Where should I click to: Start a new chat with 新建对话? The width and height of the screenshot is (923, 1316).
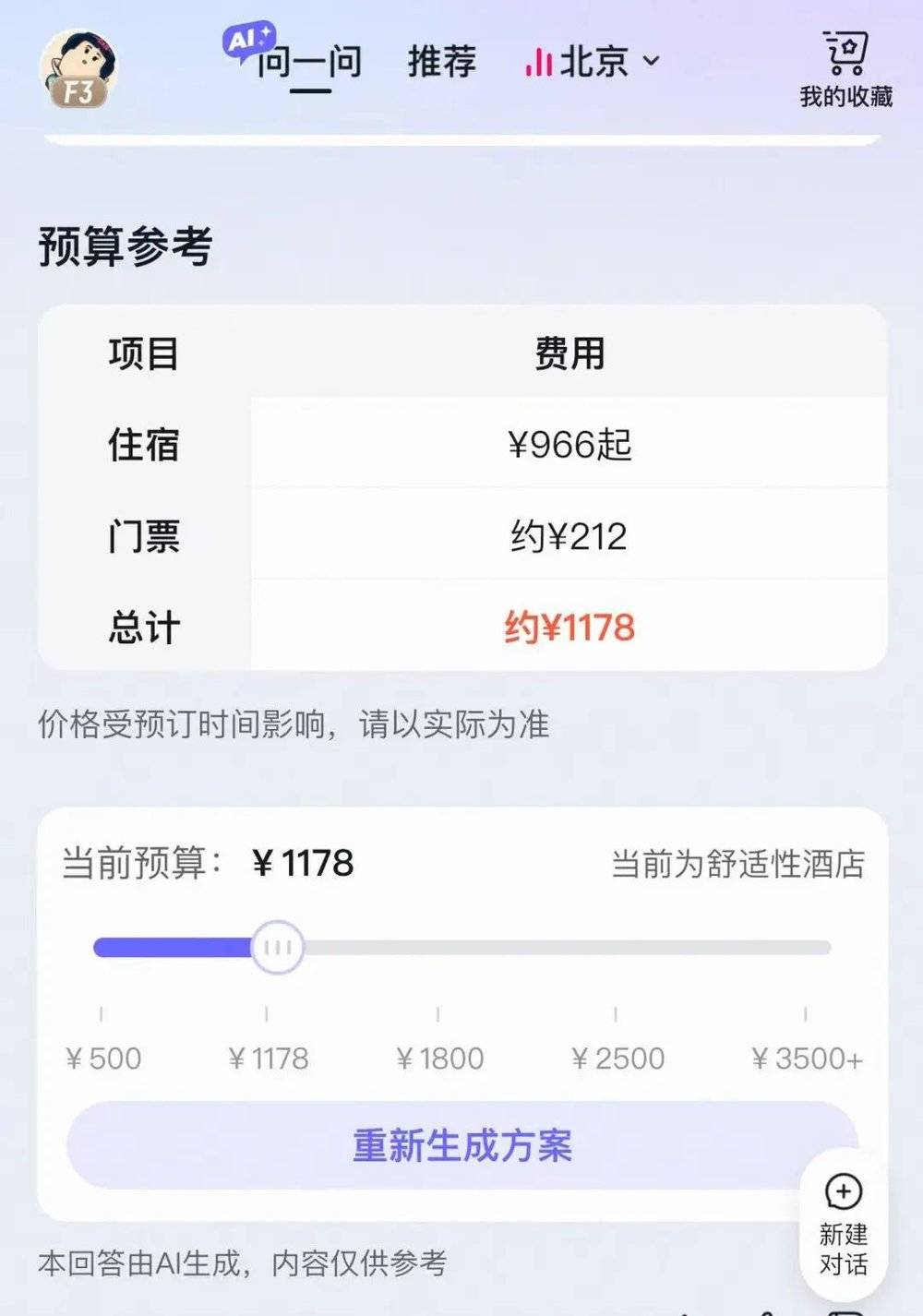tap(843, 1224)
